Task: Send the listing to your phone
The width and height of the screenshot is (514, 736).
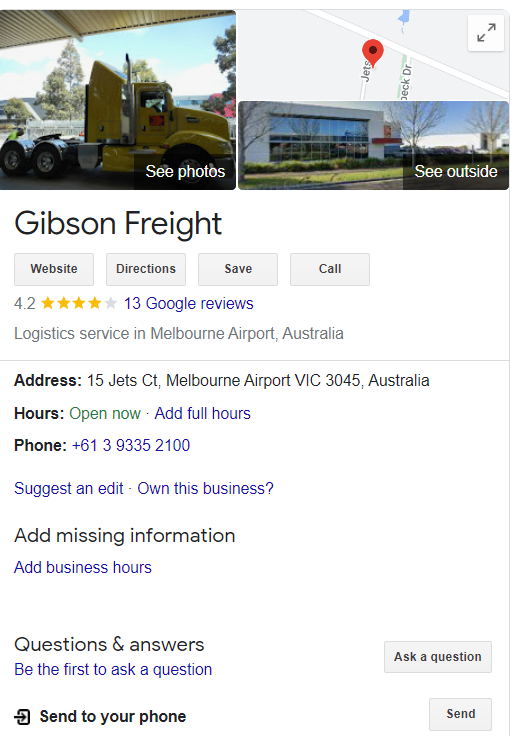Action: point(460,714)
